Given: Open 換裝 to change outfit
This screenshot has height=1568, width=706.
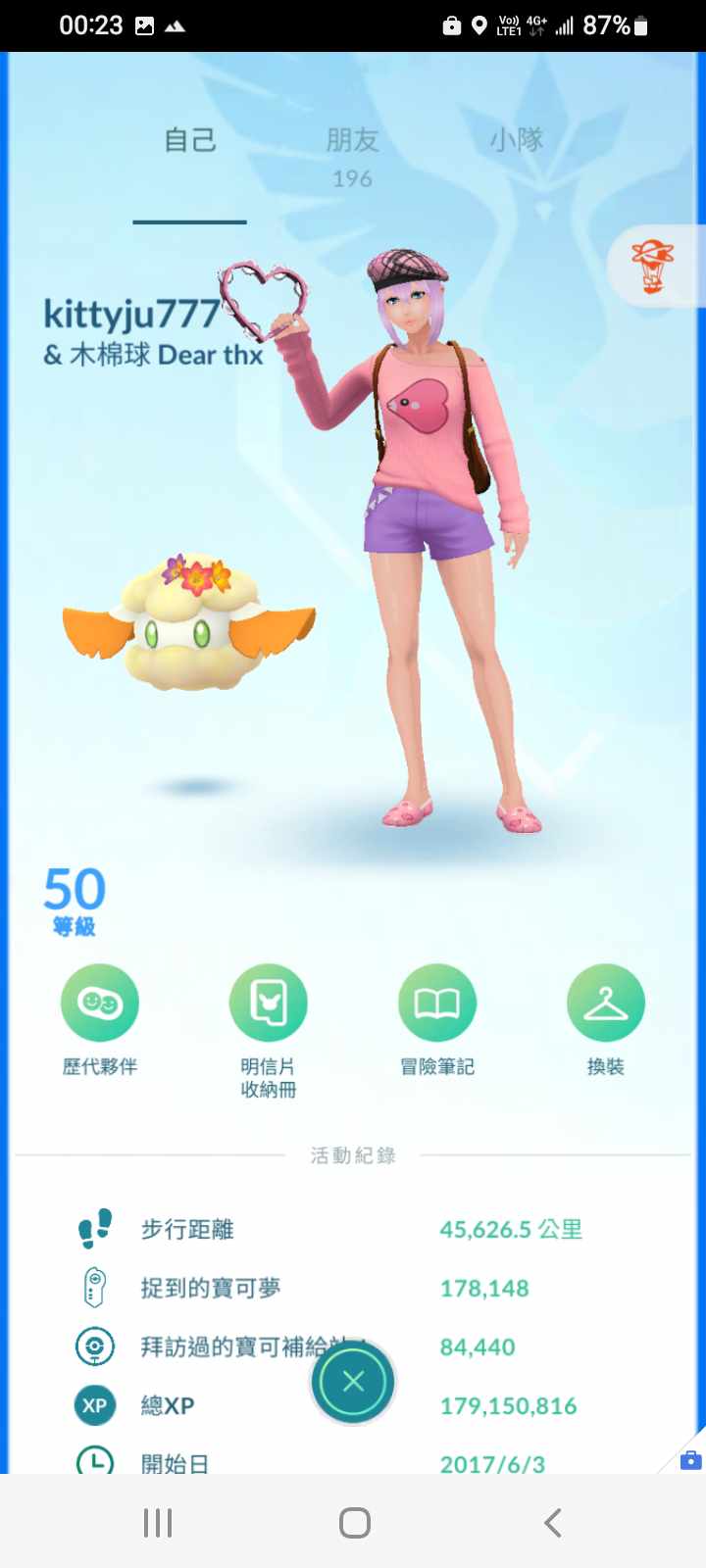Looking at the screenshot, I should pyautogui.click(x=605, y=1004).
